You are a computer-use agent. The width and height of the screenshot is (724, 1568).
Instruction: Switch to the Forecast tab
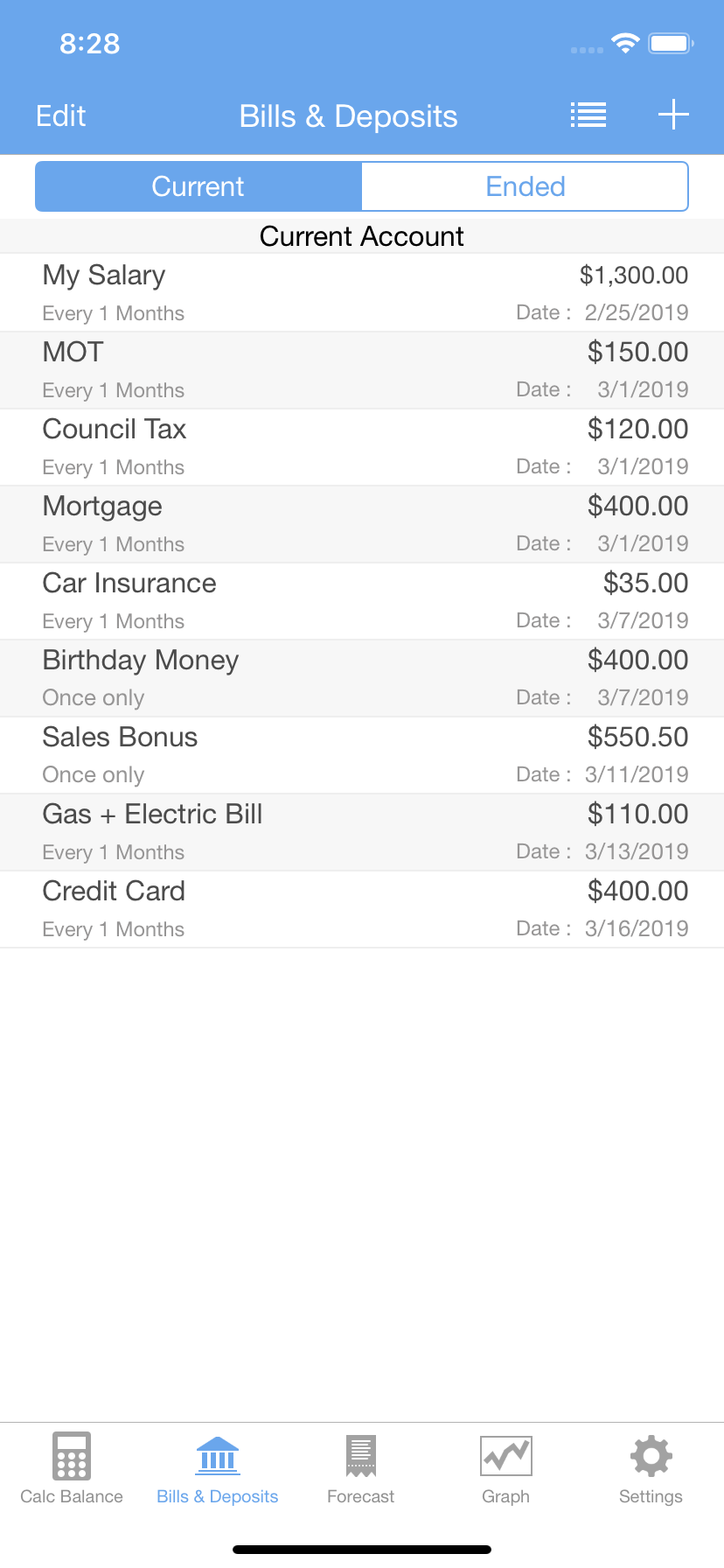tap(360, 1468)
